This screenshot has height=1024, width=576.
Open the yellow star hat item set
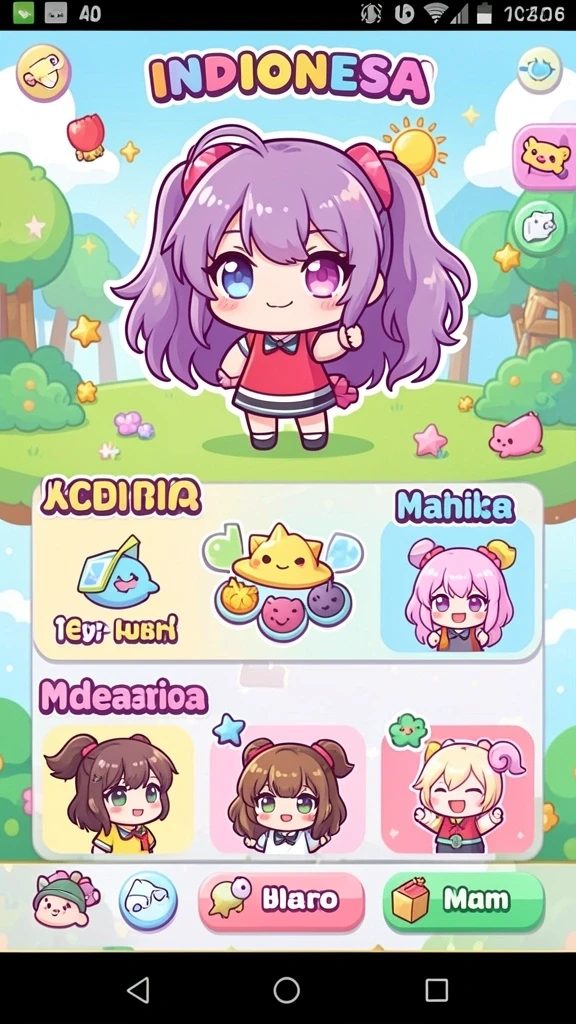pyautogui.click(x=283, y=580)
